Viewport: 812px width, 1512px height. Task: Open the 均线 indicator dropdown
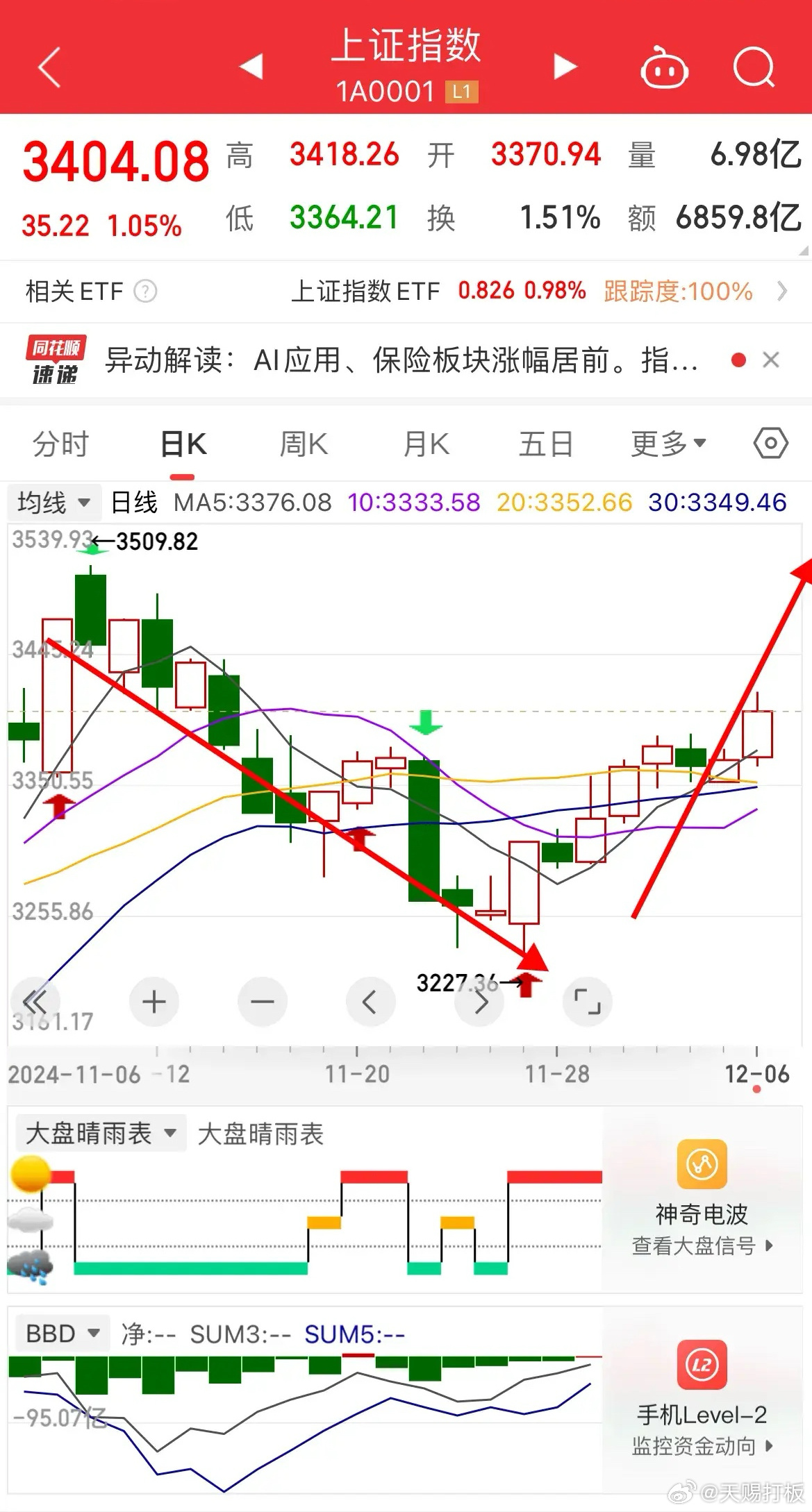(x=54, y=502)
